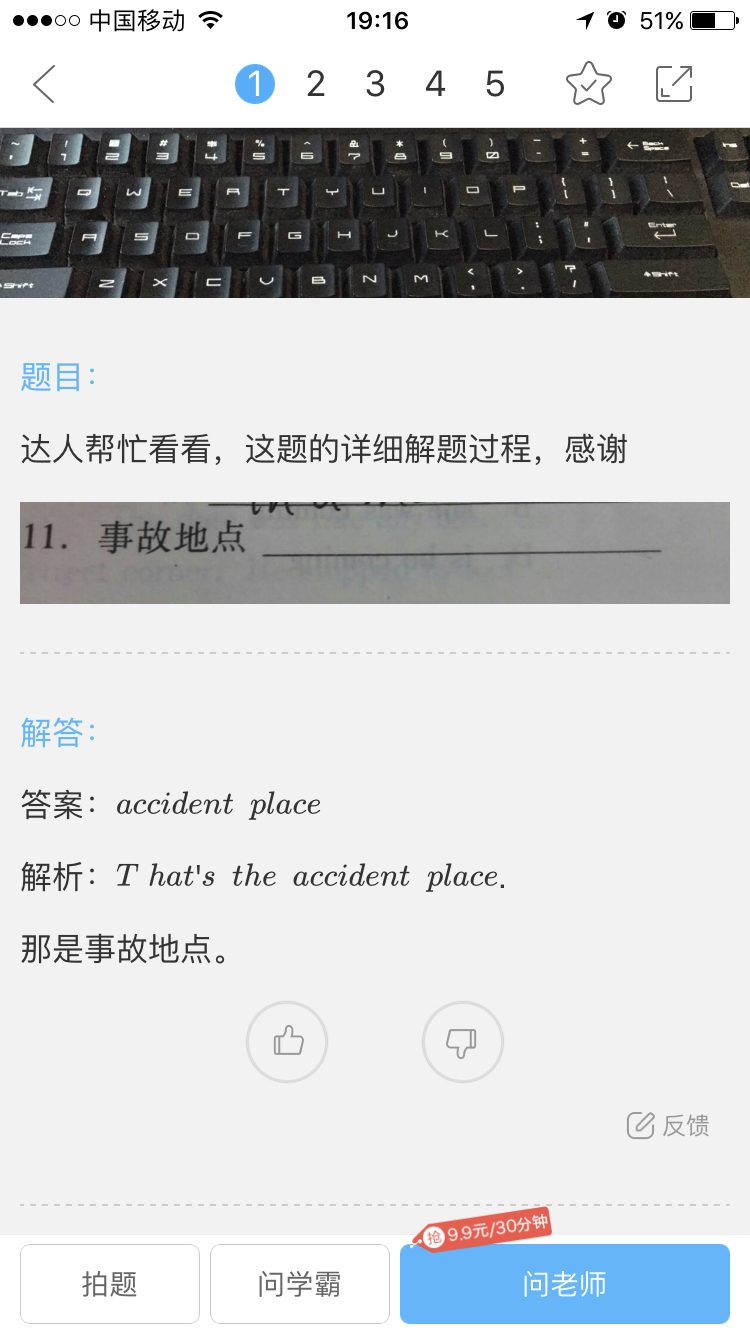The height and width of the screenshot is (1334, 750).
Task: Share this question via the export icon
Action: [x=674, y=84]
